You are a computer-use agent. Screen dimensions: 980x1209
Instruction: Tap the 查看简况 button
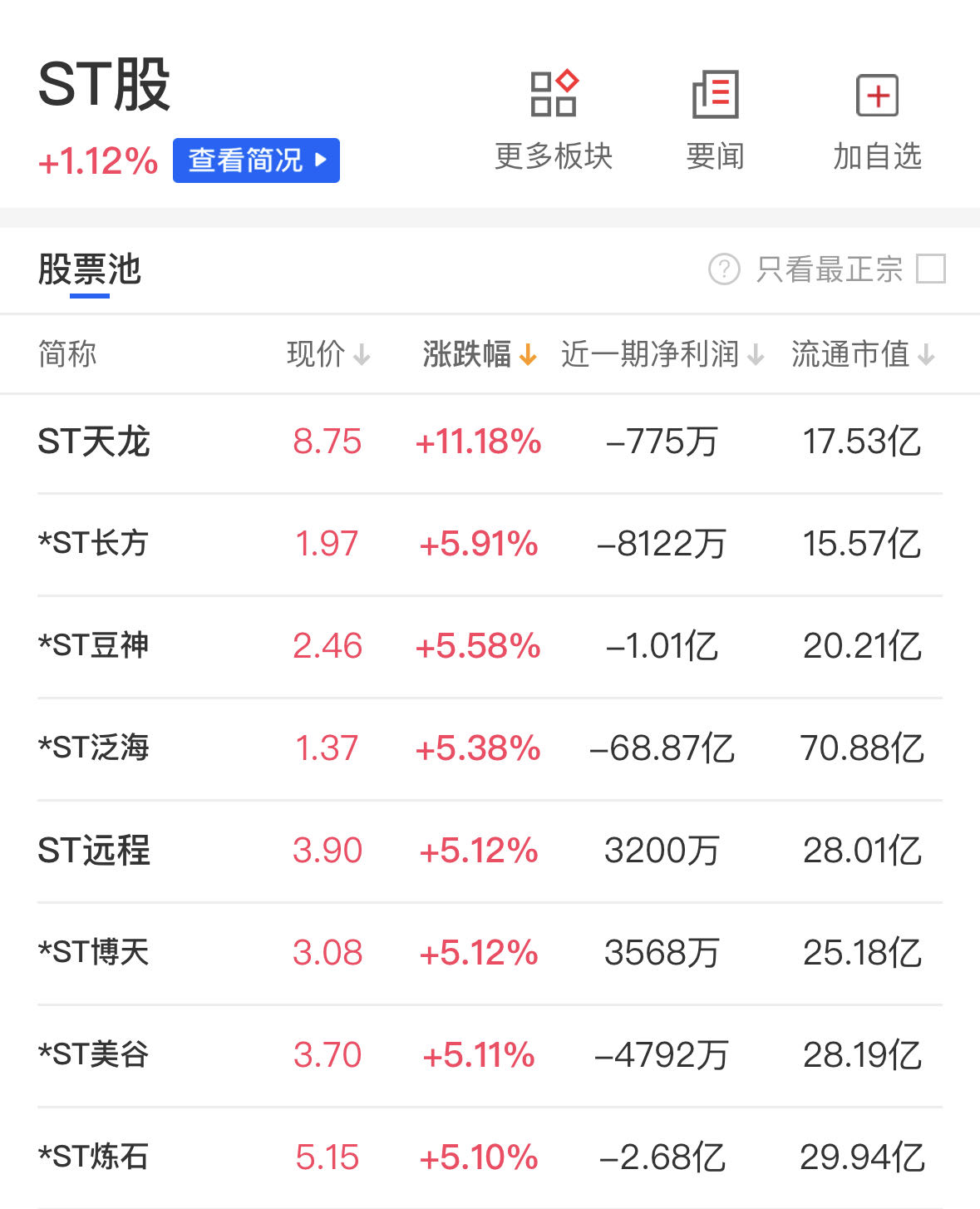pyautogui.click(x=256, y=160)
